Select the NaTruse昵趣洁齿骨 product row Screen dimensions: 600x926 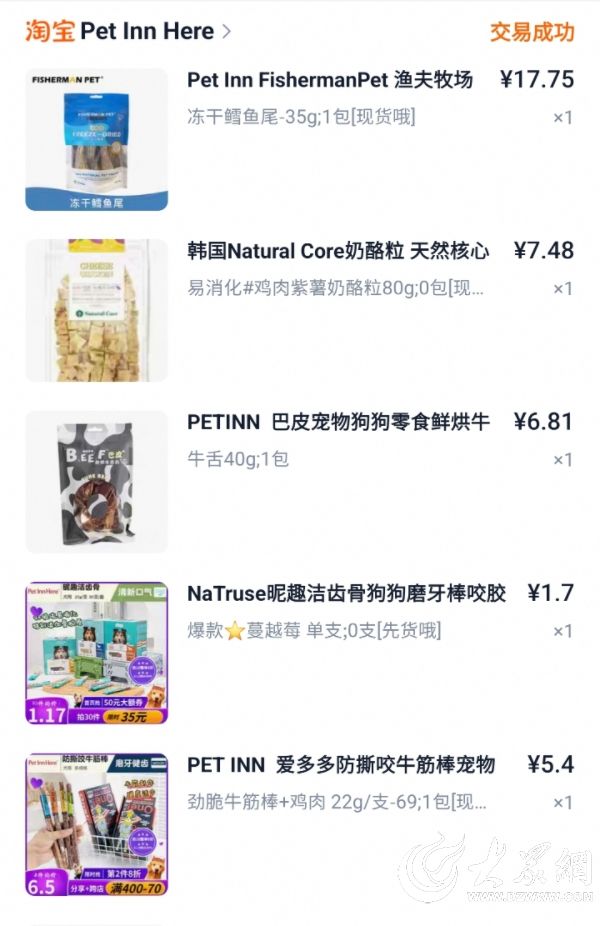point(345,594)
